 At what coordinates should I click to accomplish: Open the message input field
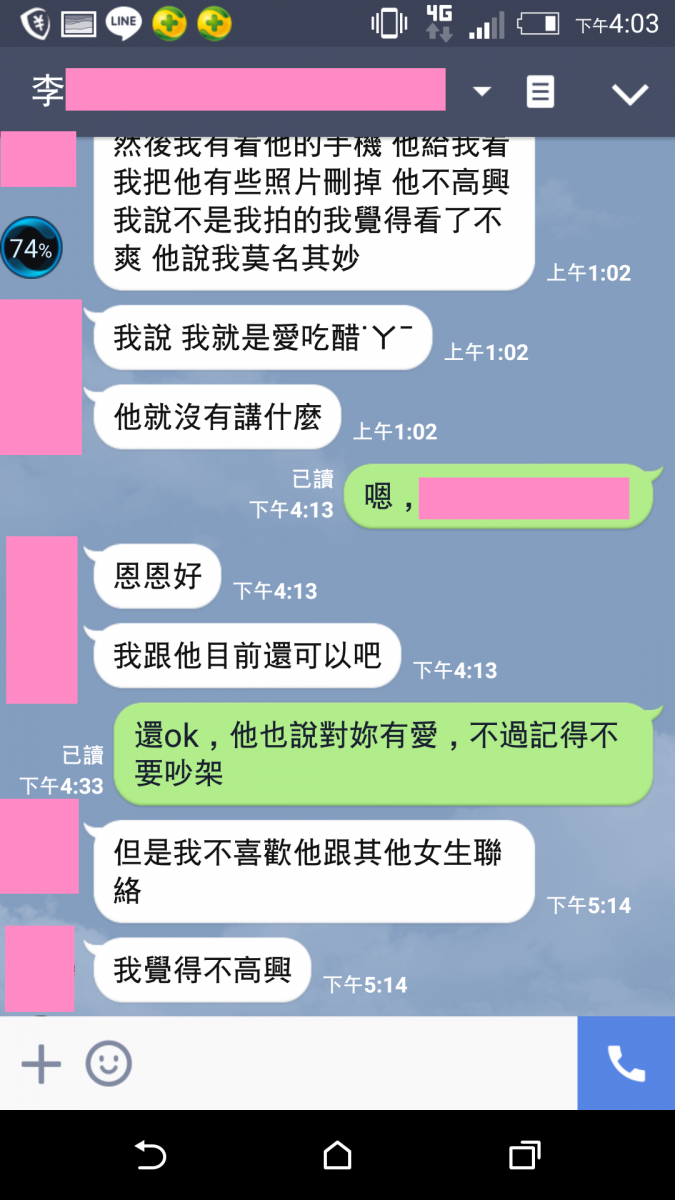tap(350, 1064)
